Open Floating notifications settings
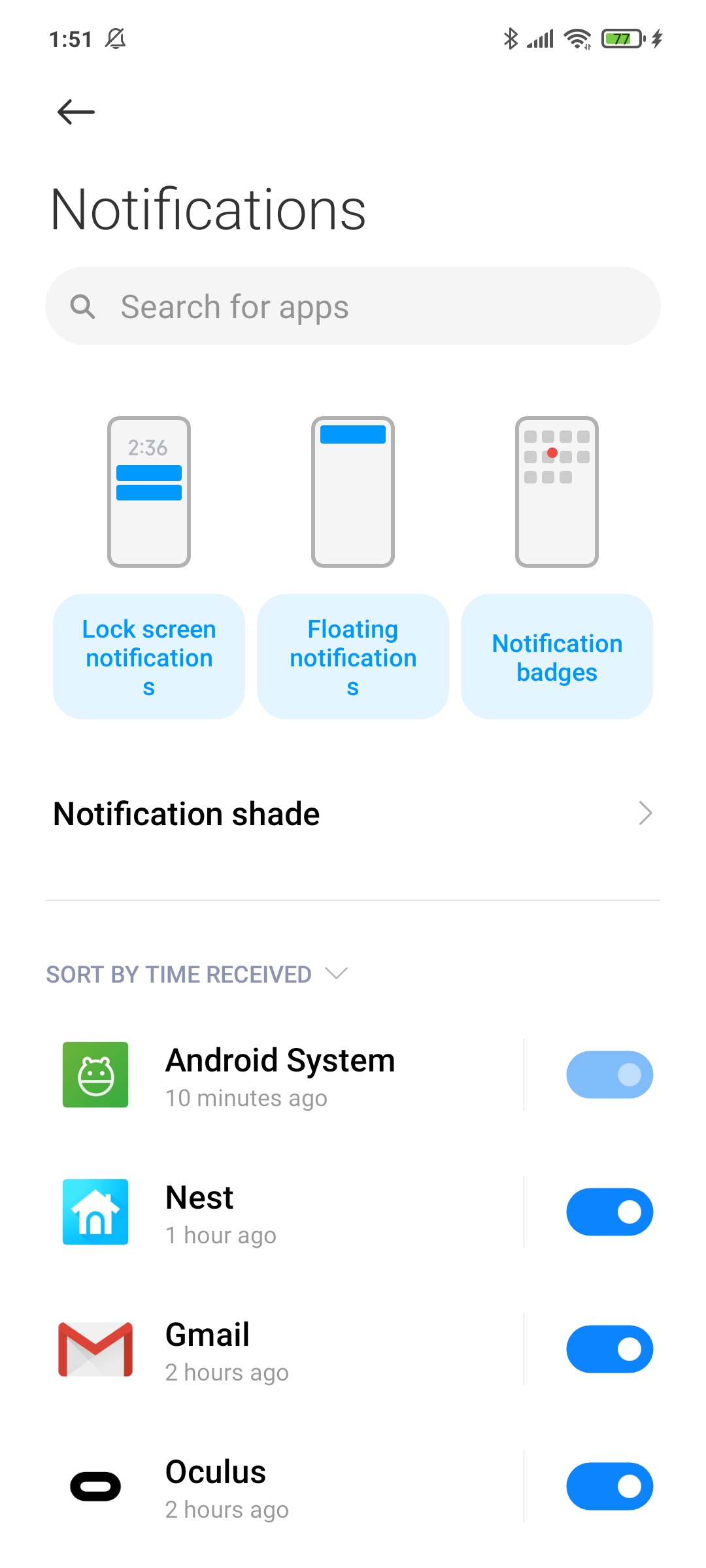The width and height of the screenshot is (706, 1568). coord(353,656)
